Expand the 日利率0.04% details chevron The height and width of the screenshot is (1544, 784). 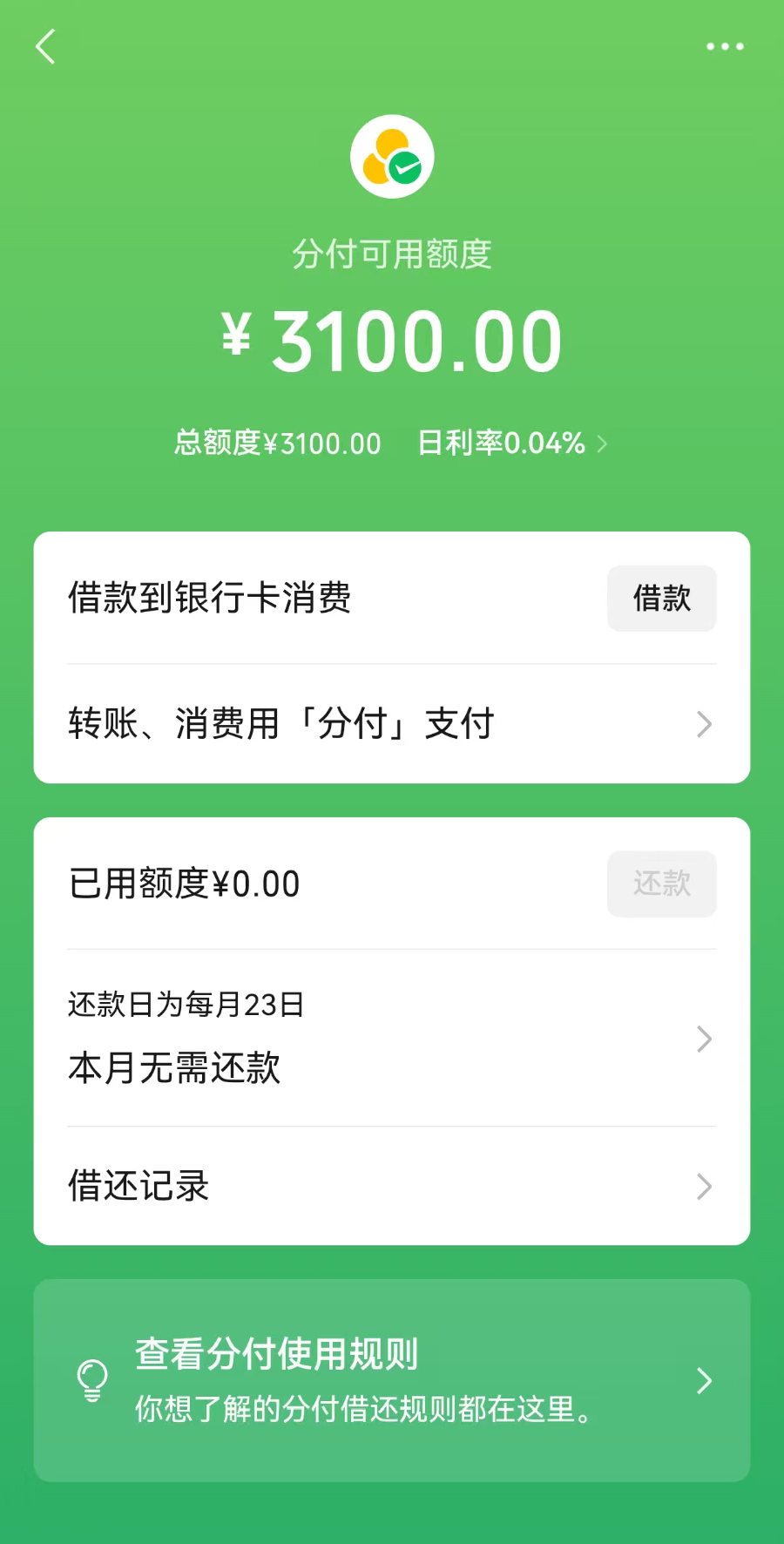601,444
